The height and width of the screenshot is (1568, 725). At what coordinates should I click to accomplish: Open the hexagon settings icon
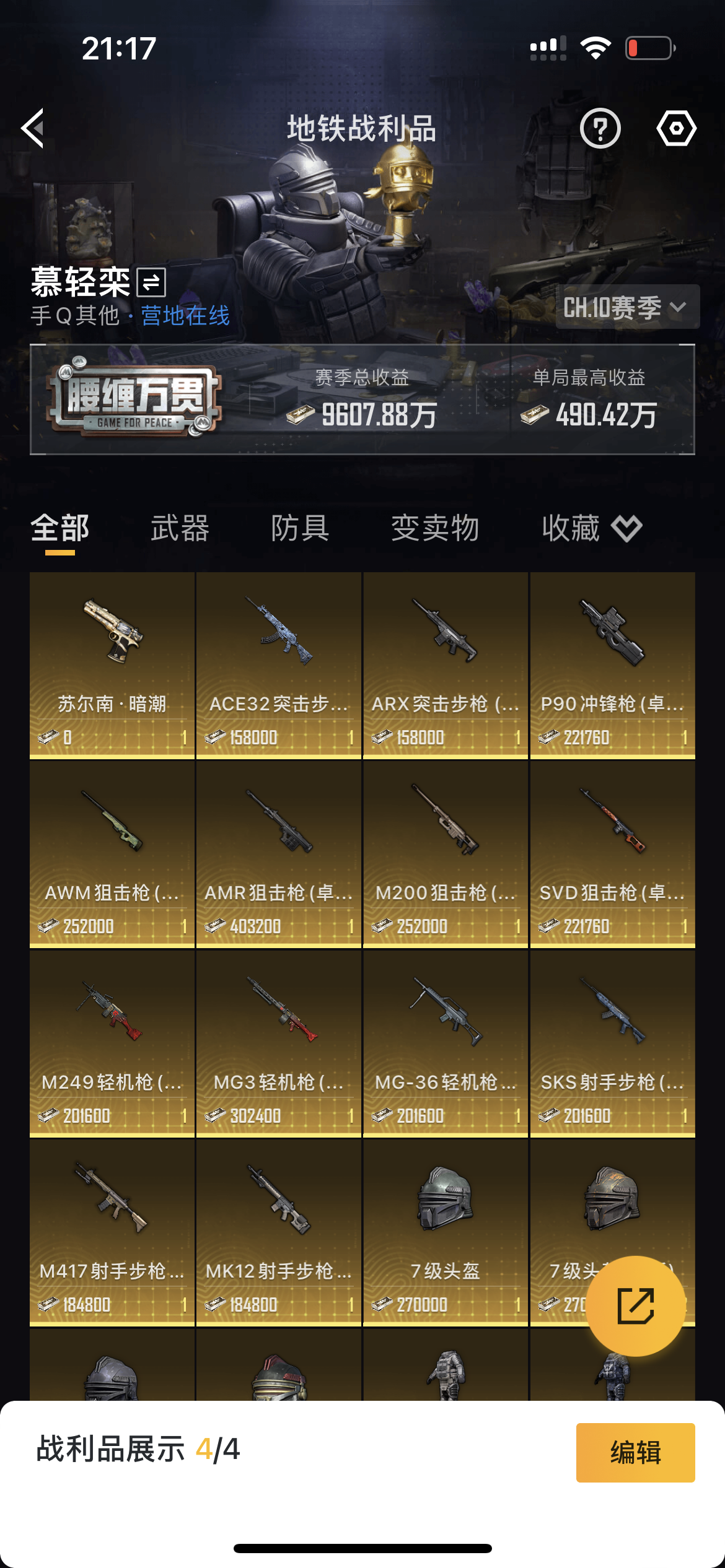676,128
